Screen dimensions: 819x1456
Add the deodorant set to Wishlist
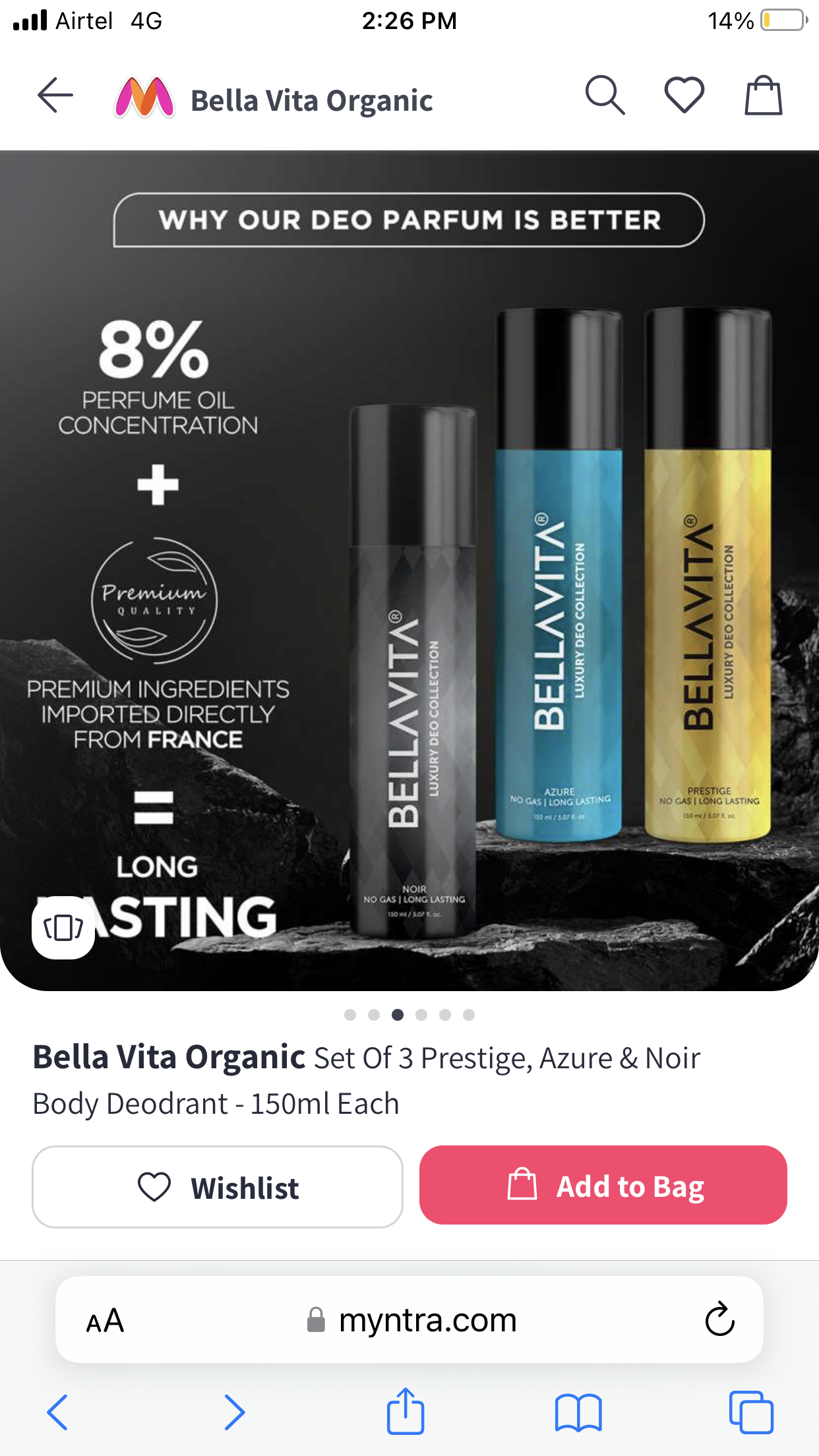[x=218, y=1186]
